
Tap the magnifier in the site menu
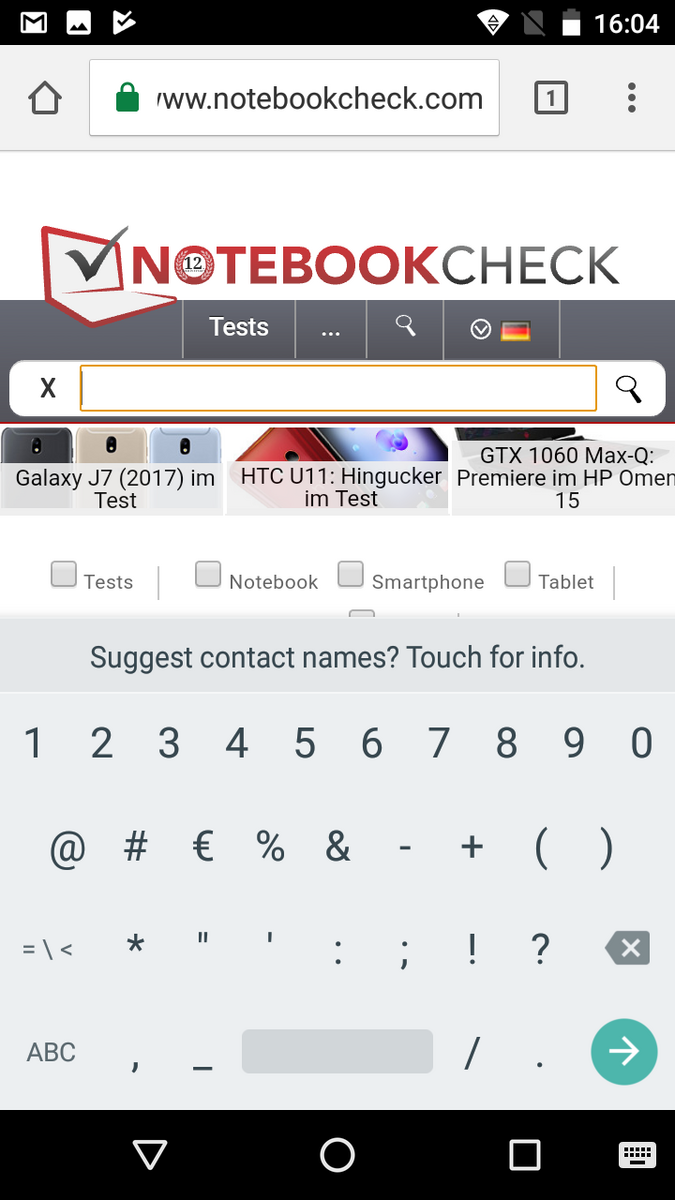(x=405, y=326)
